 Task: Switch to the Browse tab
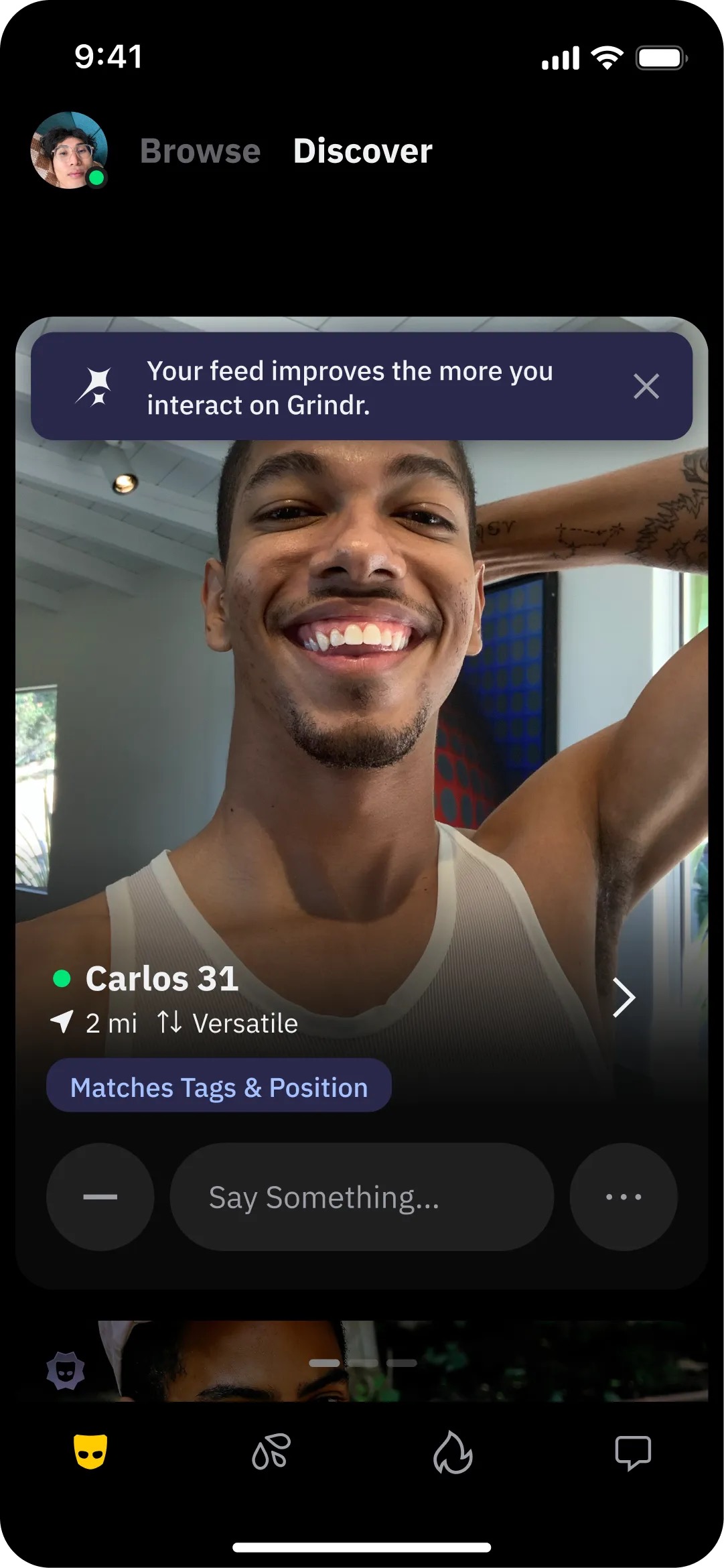point(200,151)
